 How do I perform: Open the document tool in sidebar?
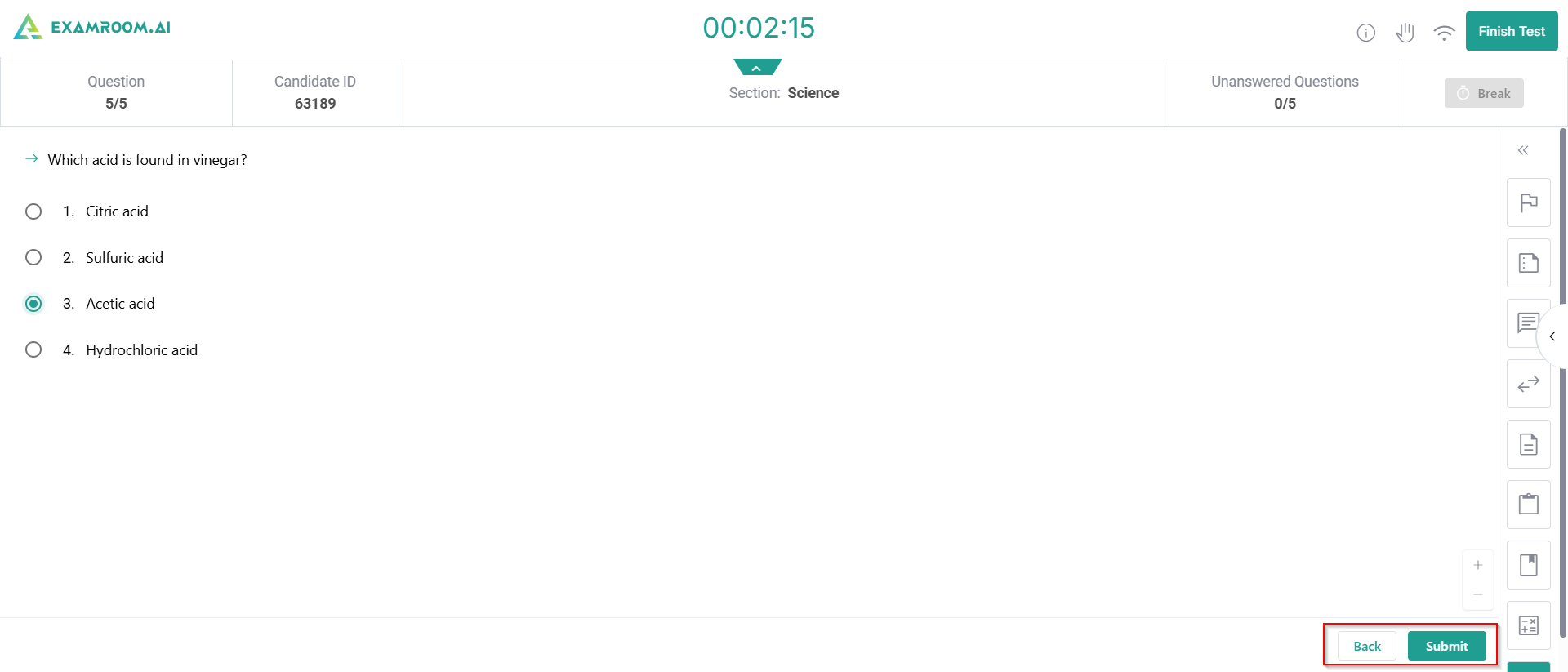tap(1528, 444)
